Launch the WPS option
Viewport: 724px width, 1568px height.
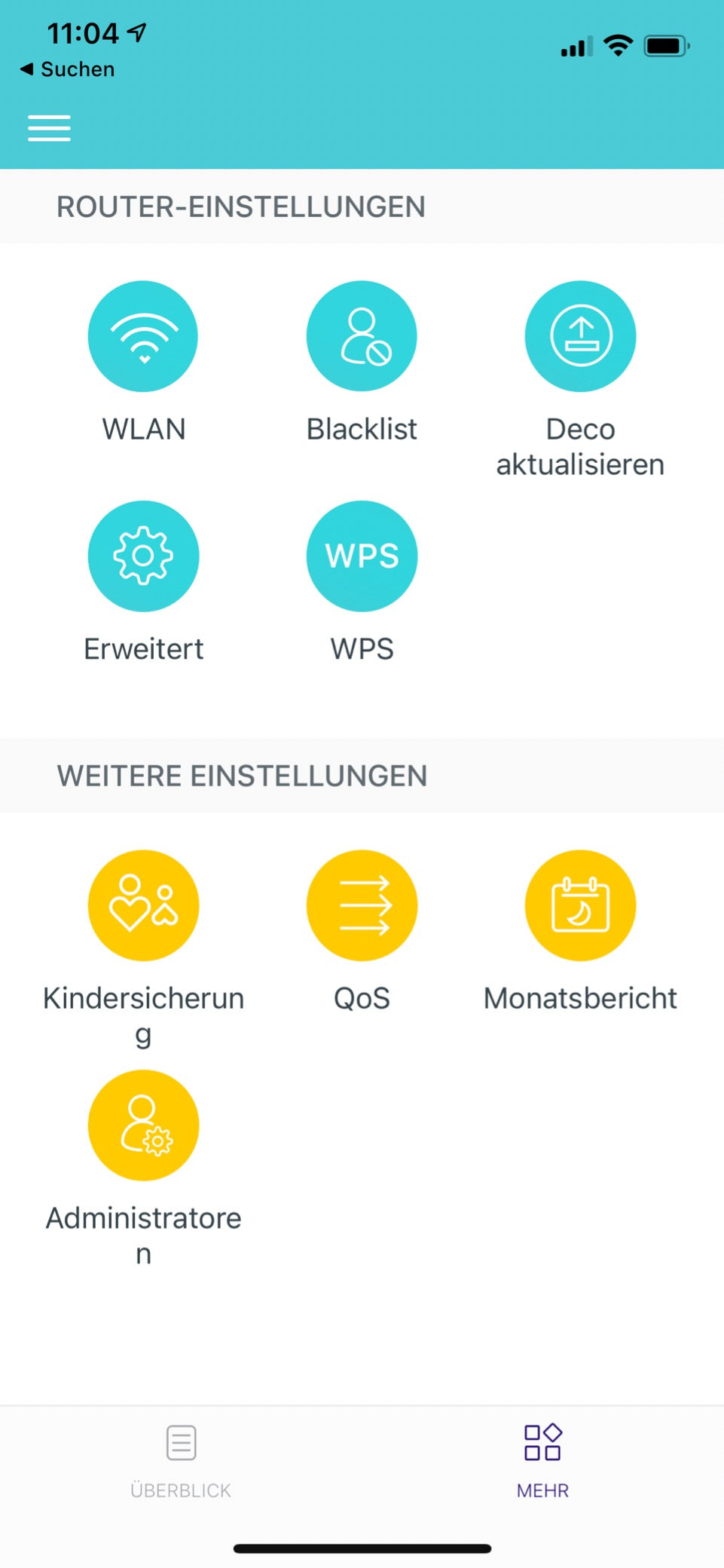362,556
